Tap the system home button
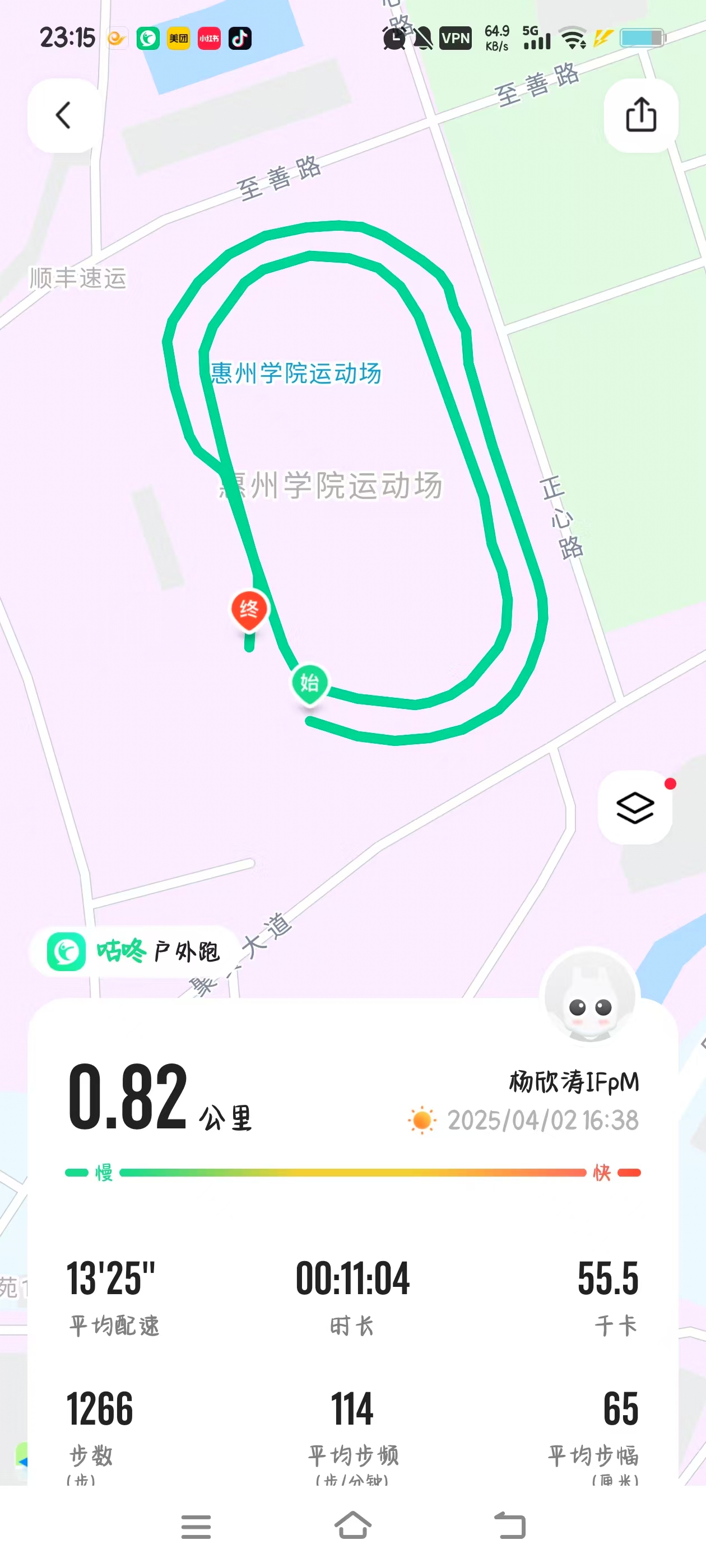Screen dimensions: 706x1568 352,1525
